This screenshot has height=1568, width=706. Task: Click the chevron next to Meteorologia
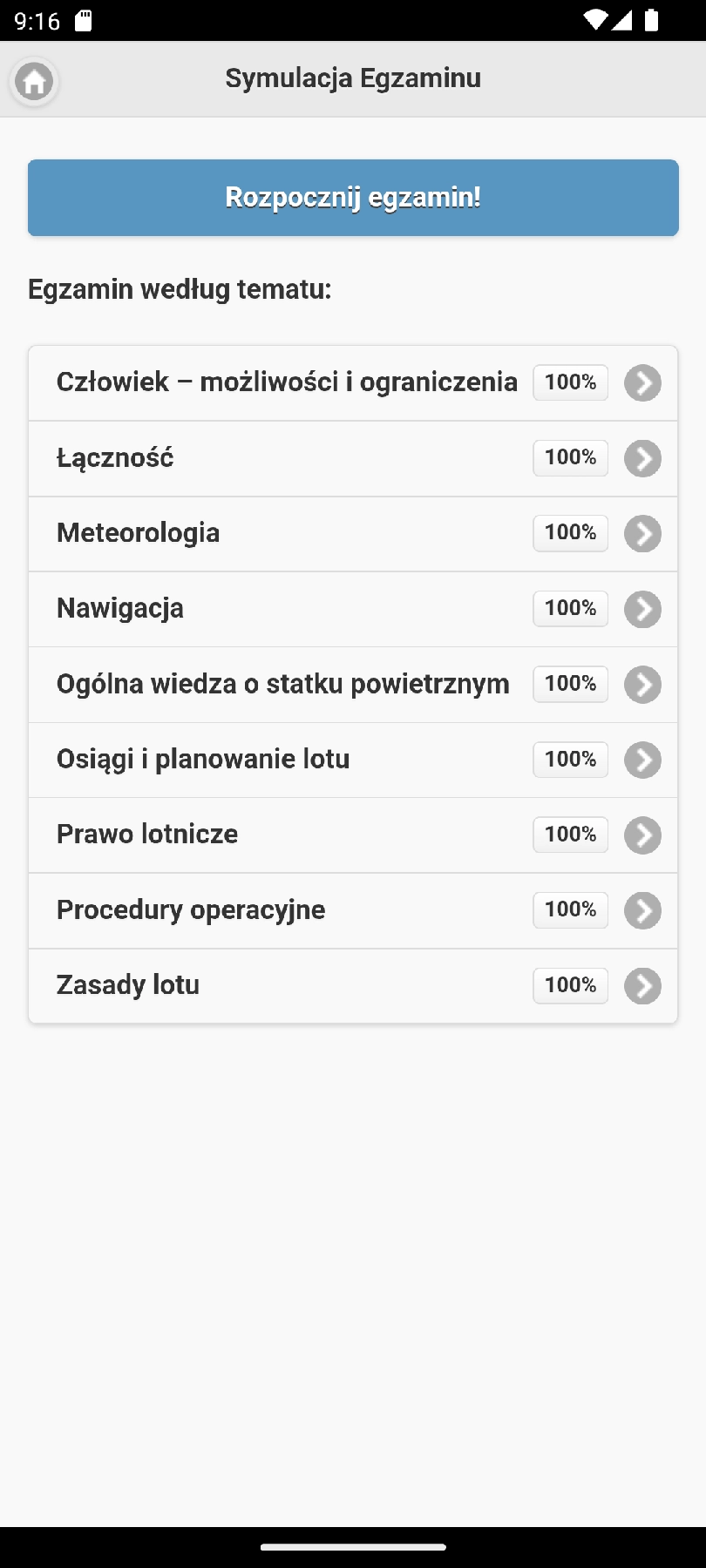[642, 533]
